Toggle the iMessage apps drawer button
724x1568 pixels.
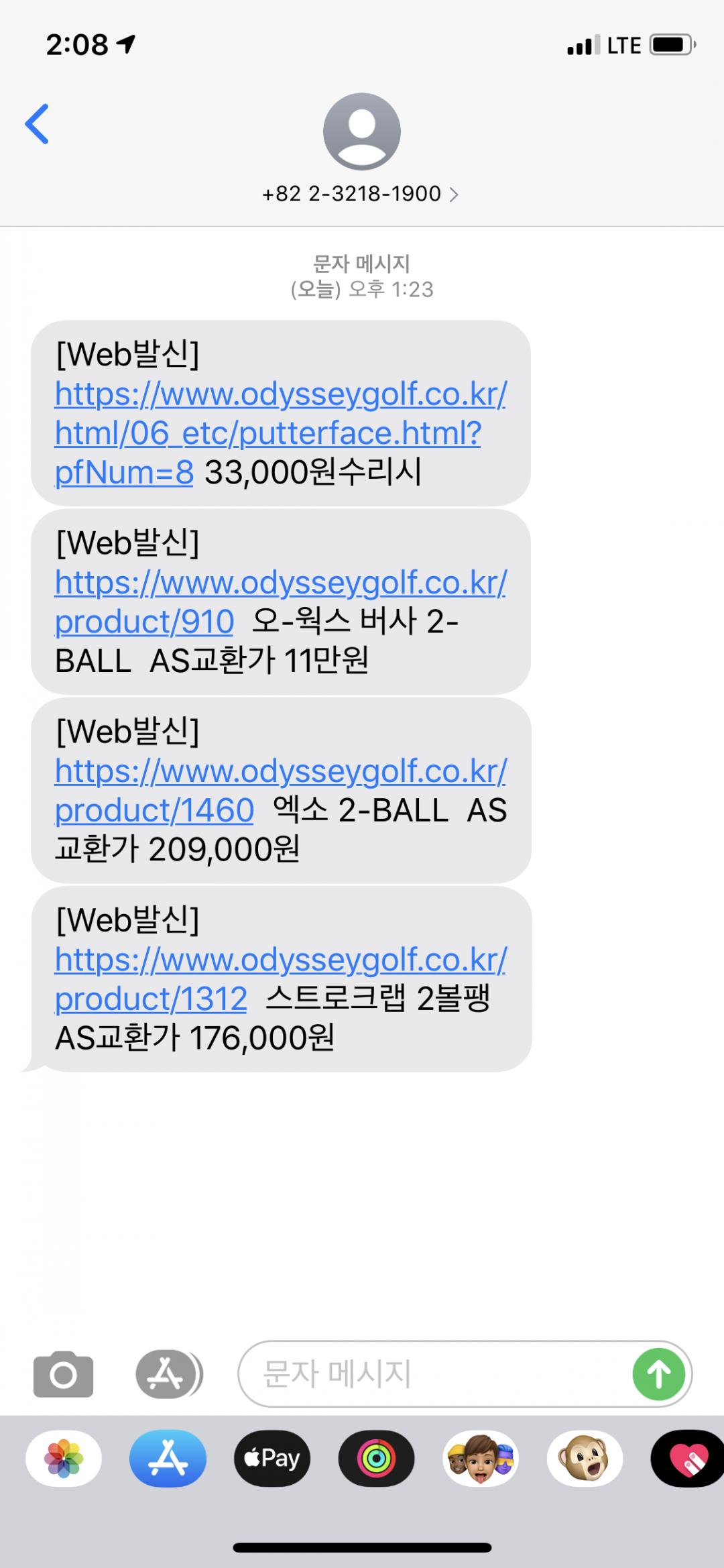pyautogui.click(x=168, y=1374)
